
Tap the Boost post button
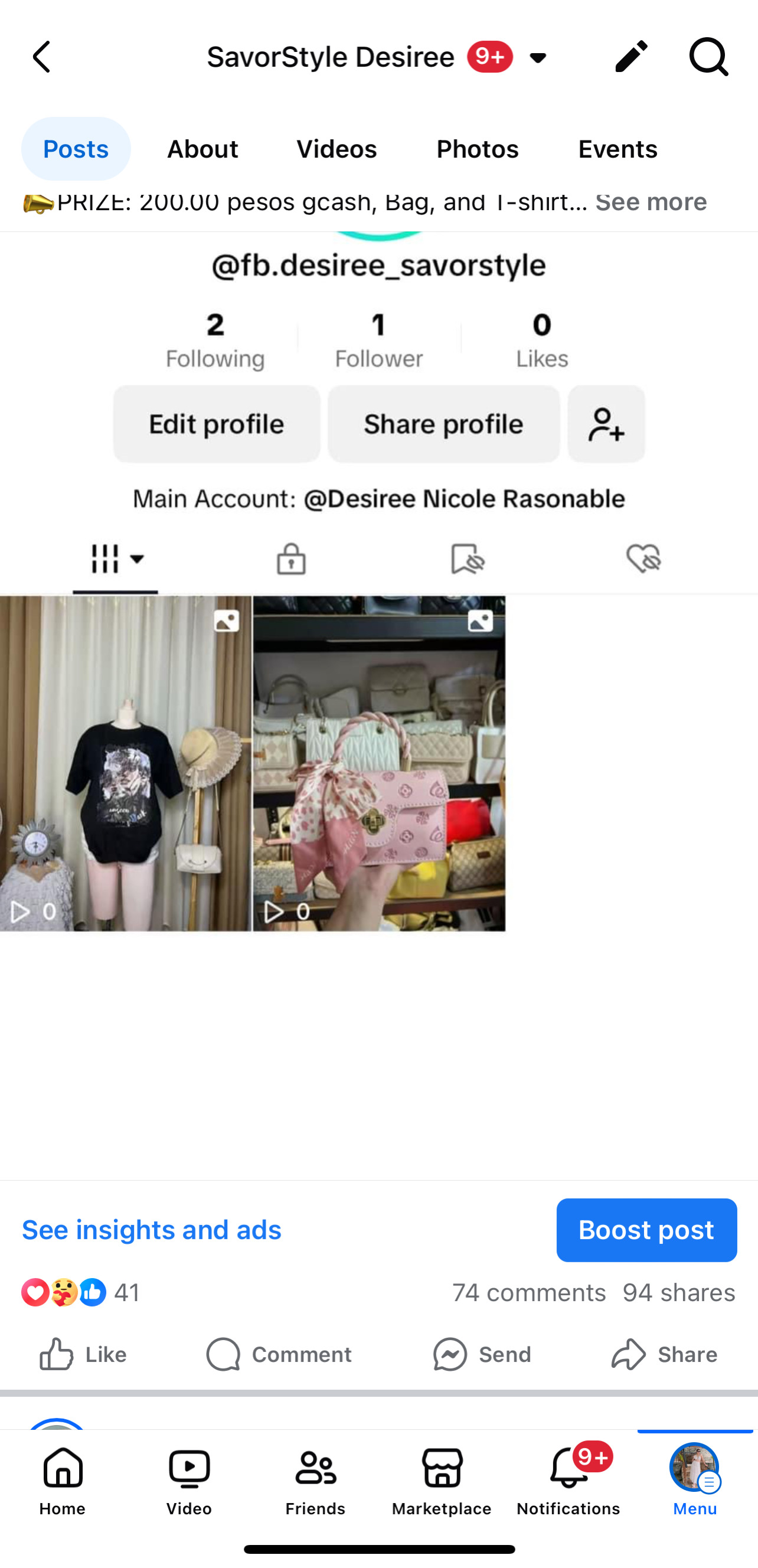click(646, 1230)
